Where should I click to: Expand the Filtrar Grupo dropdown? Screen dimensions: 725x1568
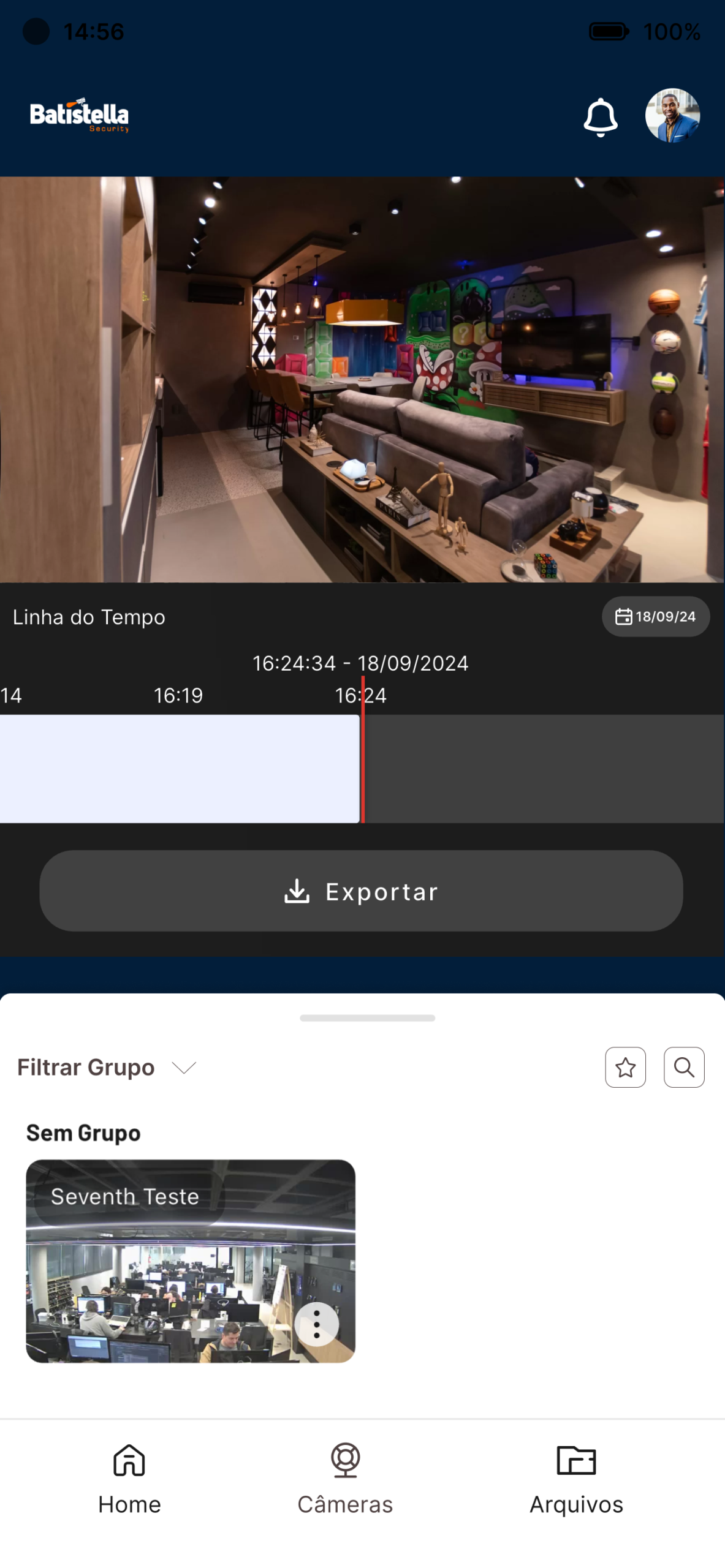(x=107, y=1068)
